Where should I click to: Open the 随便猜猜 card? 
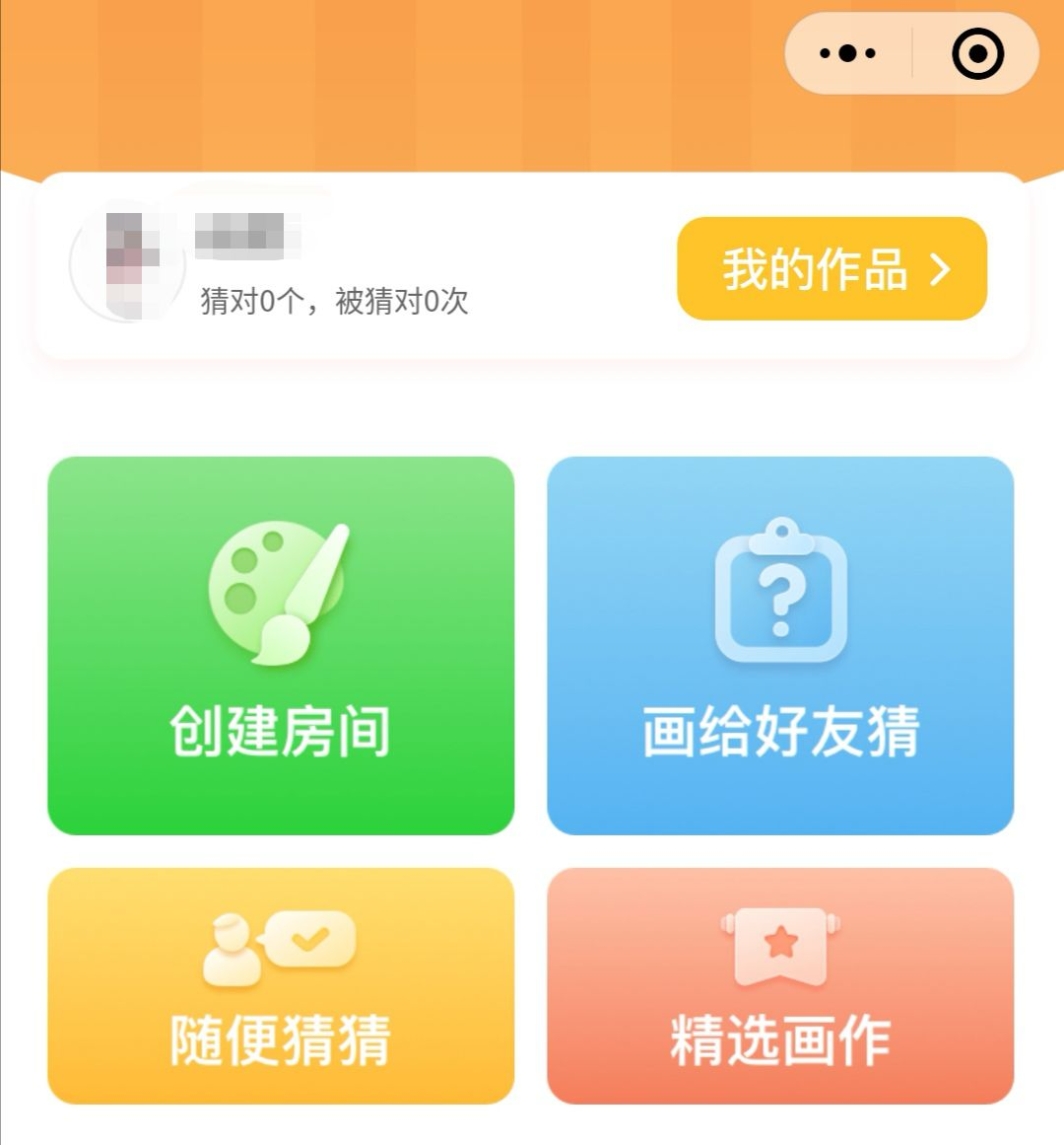(281, 985)
